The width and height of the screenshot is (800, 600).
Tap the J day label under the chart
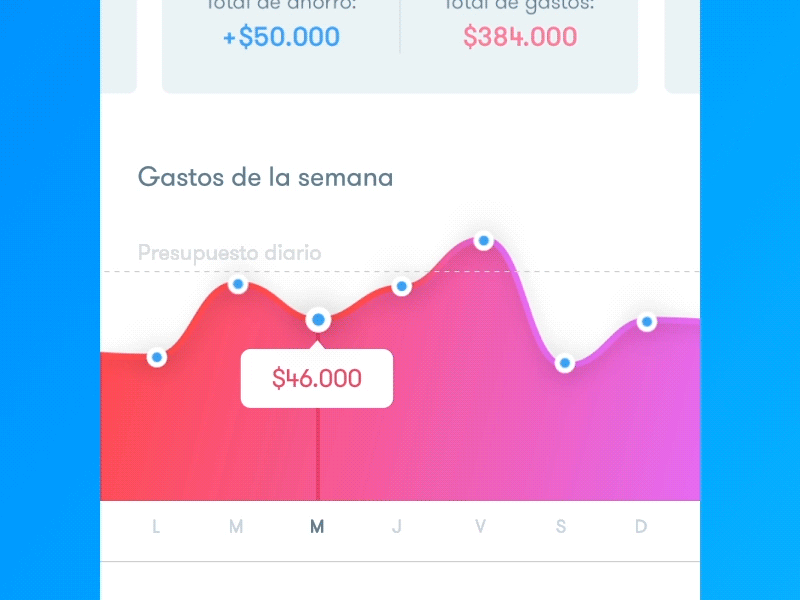pos(397,527)
